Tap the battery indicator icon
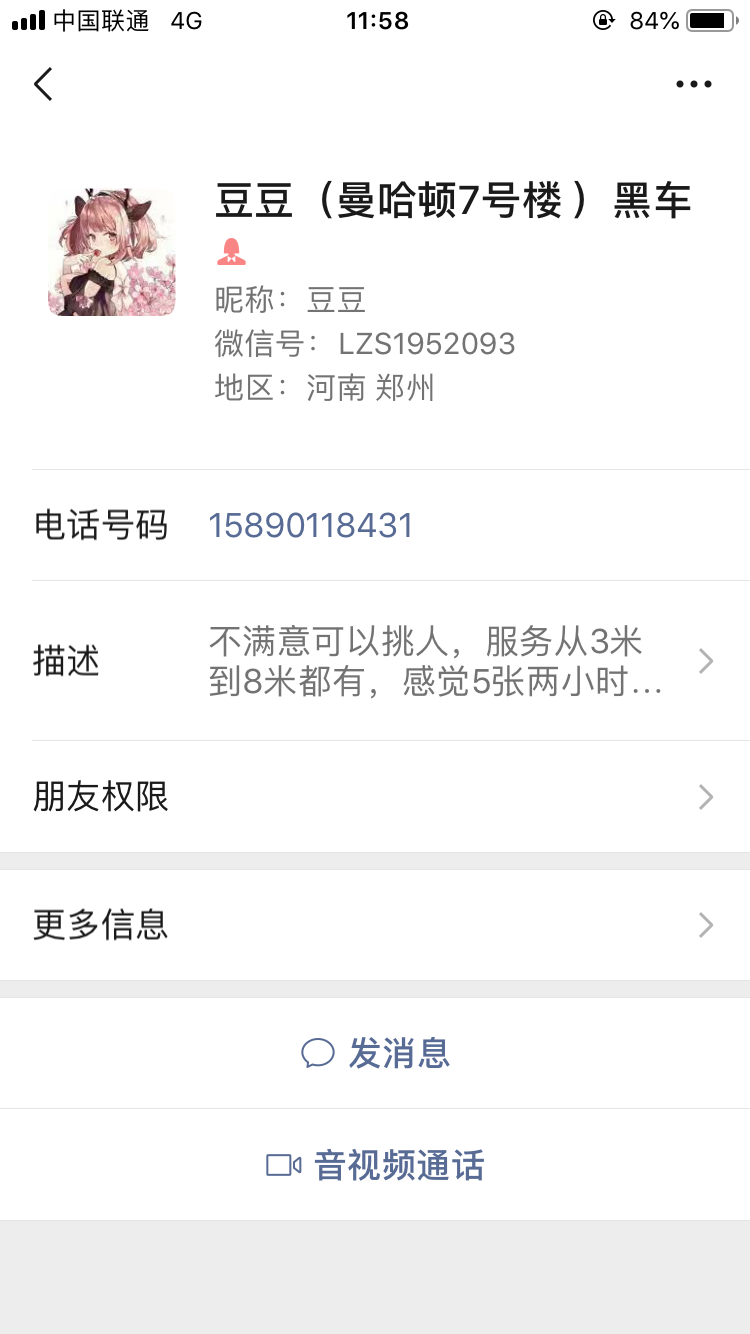Viewport: 750px width, 1334px height. pos(710,20)
